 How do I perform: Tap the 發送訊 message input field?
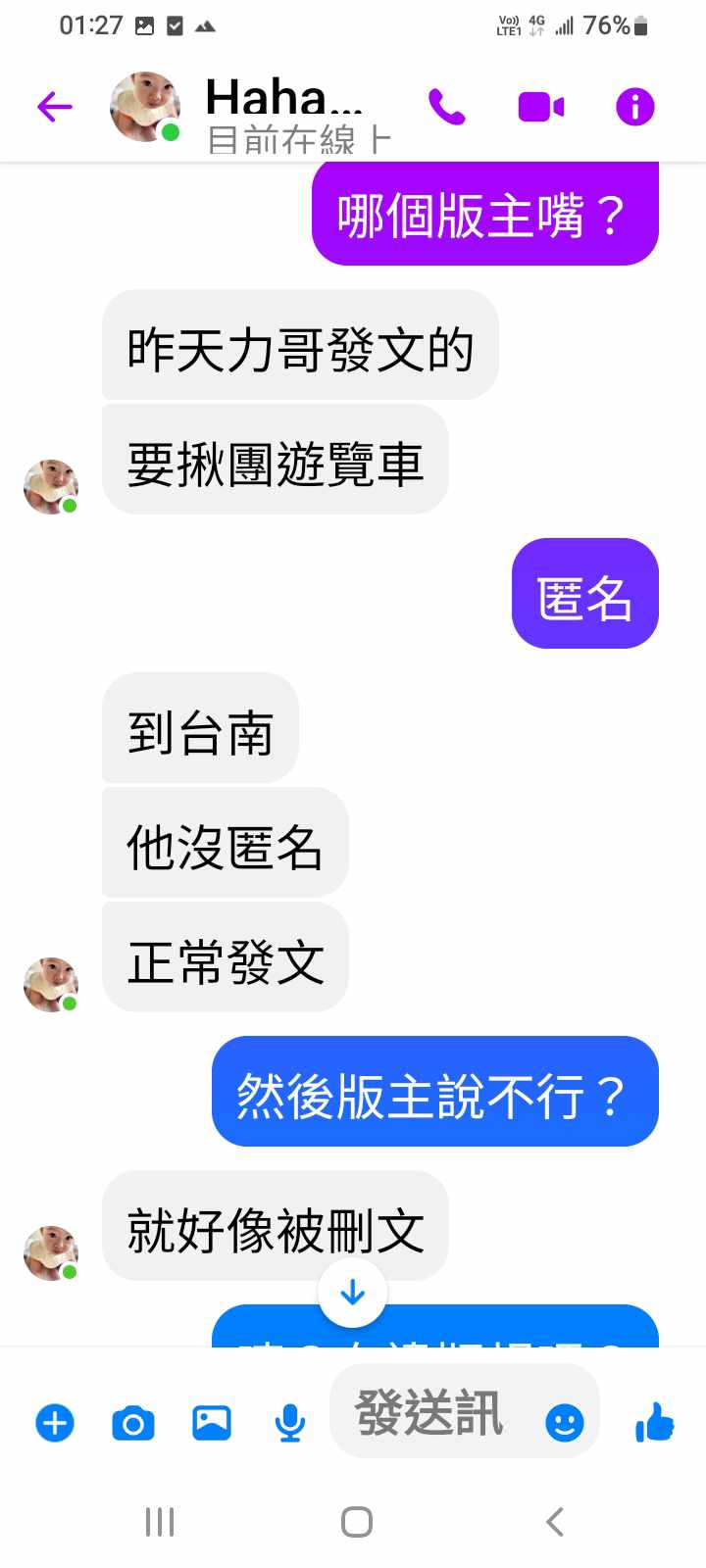[431, 1413]
